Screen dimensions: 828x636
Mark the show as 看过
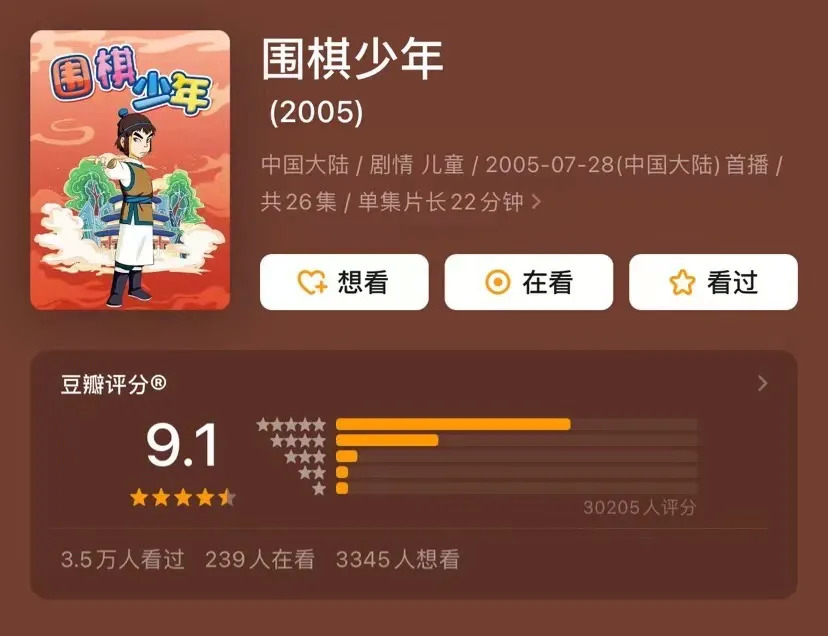coord(712,283)
